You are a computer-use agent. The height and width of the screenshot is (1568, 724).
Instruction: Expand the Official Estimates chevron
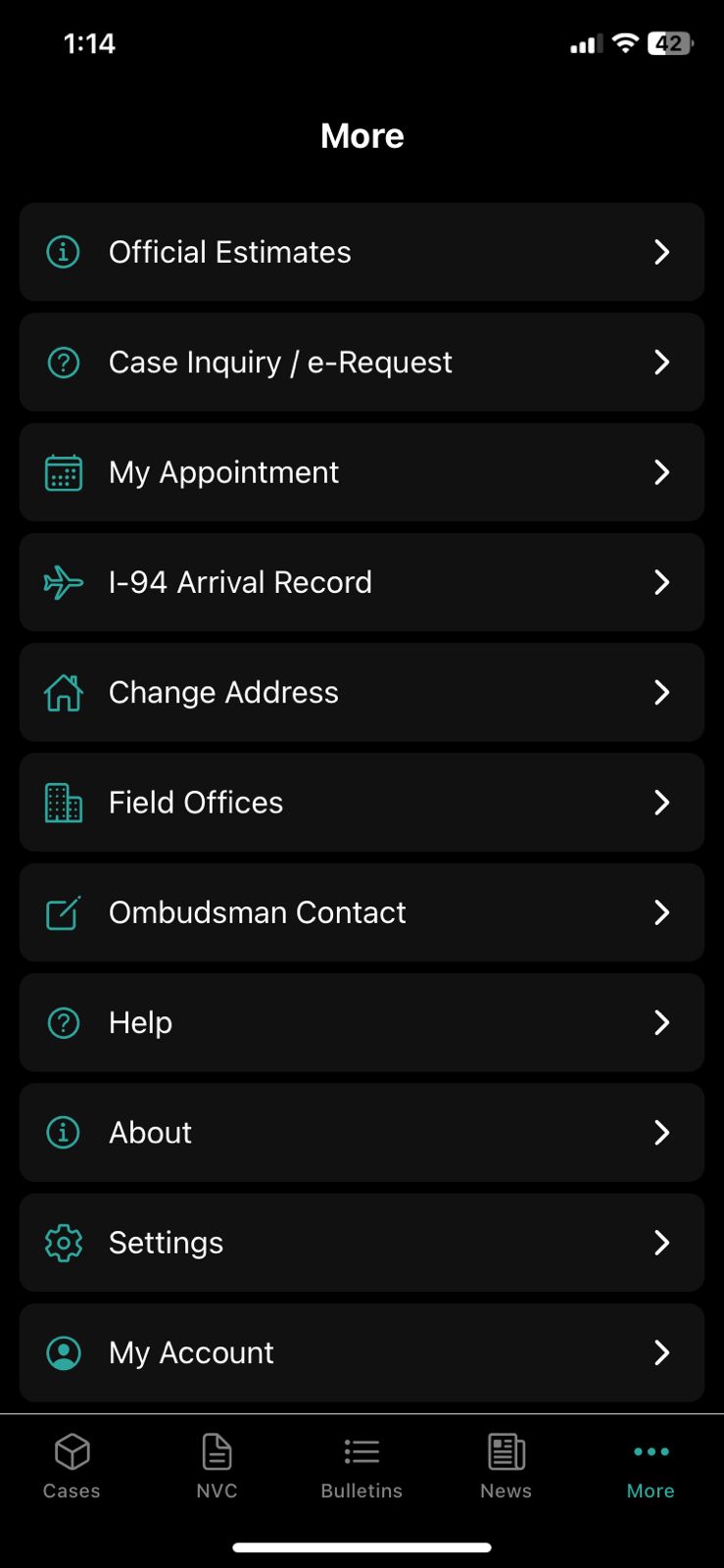pyautogui.click(x=662, y=252)
